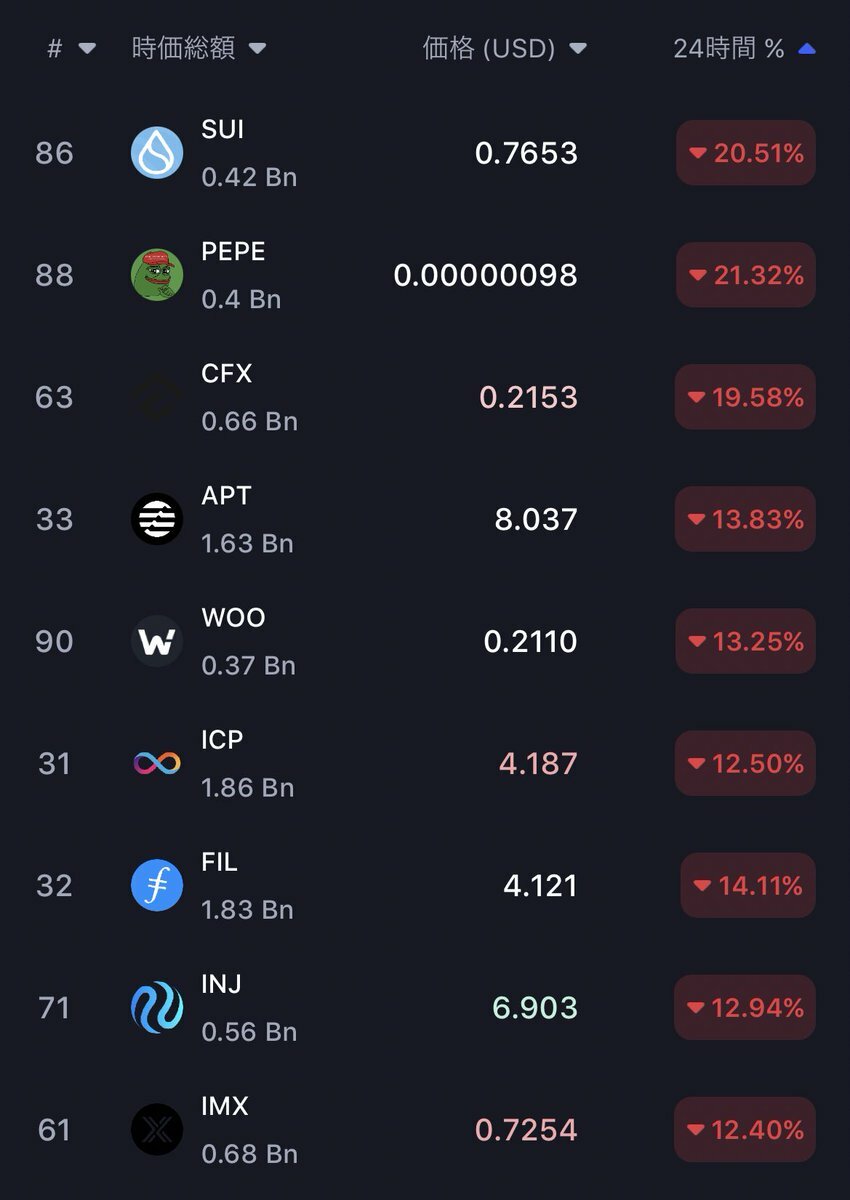Open the IMX coin row

(x=225, y=1129)
